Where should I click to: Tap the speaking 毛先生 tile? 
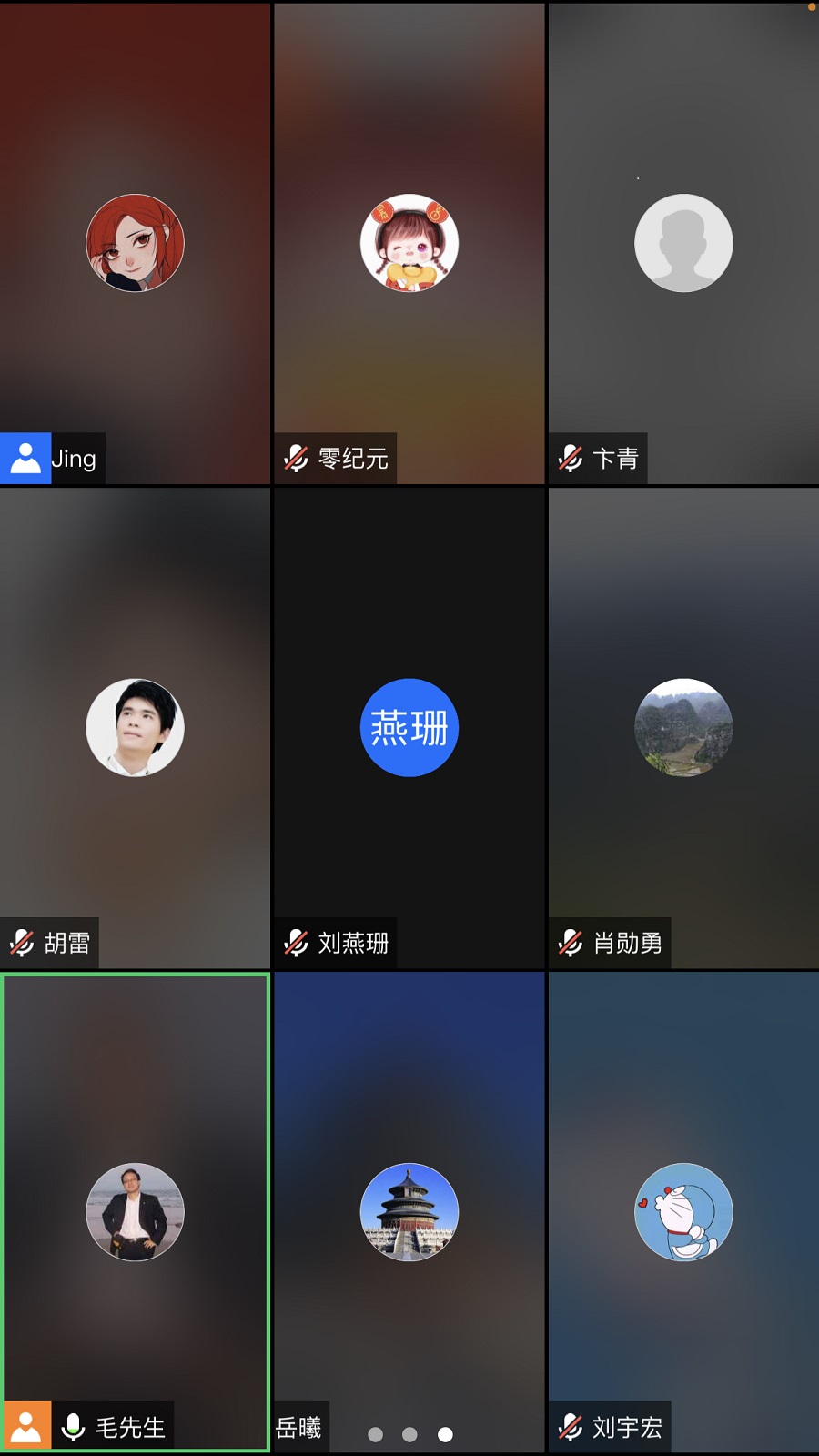click(135, 1211)
